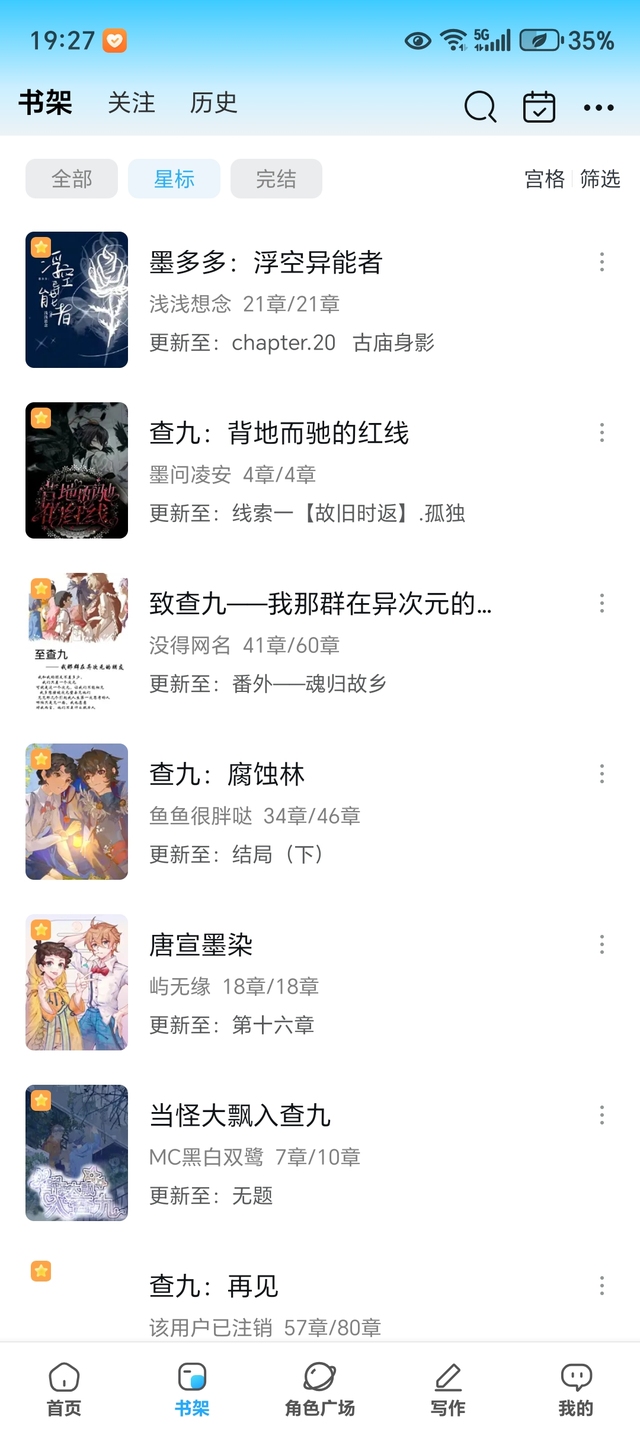This screenshot has width=640, height=1429.
Task: Open the 角色广场 tab
Action: point(320,1389)
